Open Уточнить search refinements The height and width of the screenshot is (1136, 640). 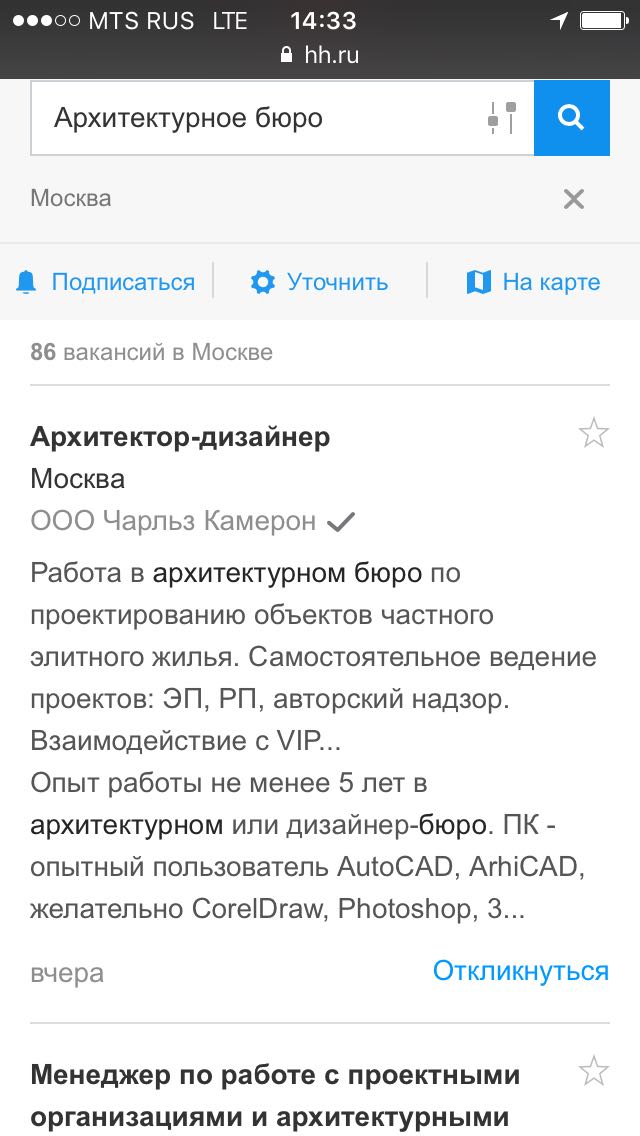click(x=319, y=282)
